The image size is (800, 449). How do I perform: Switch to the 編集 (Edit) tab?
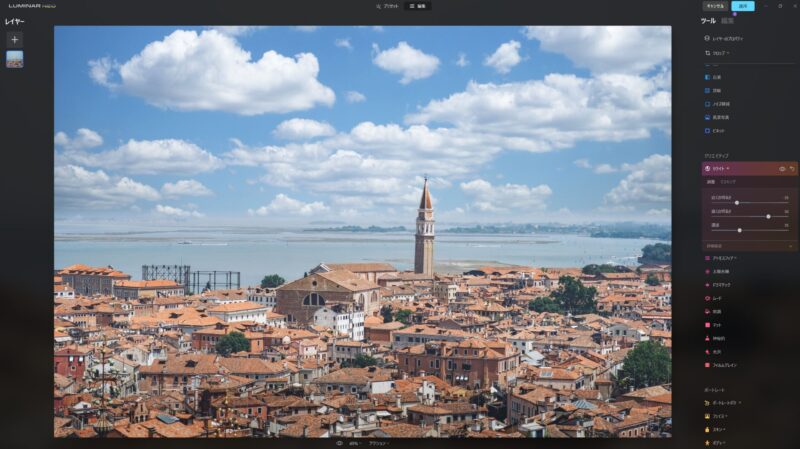[418, 6]
